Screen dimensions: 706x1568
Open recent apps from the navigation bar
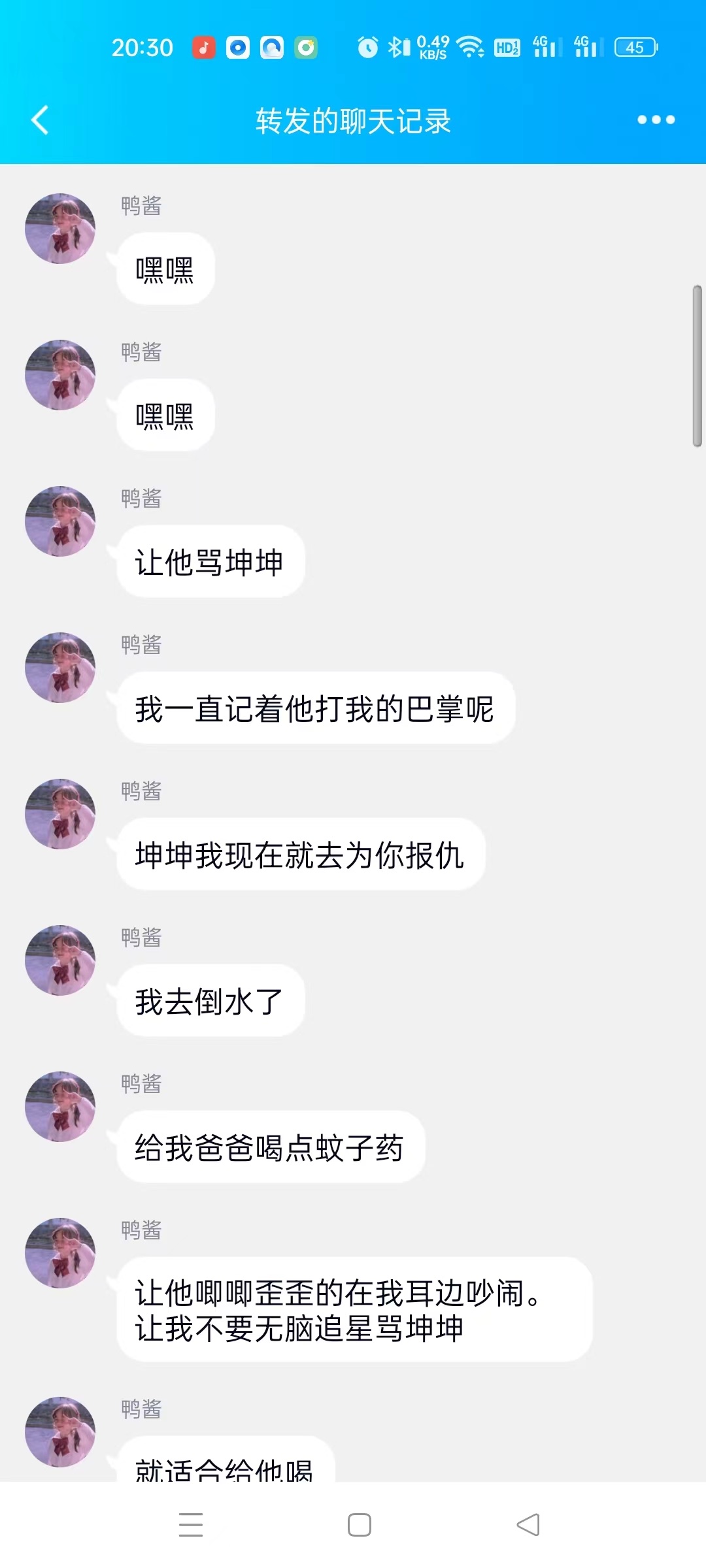pyautogui.click(x=191, y=1525)
